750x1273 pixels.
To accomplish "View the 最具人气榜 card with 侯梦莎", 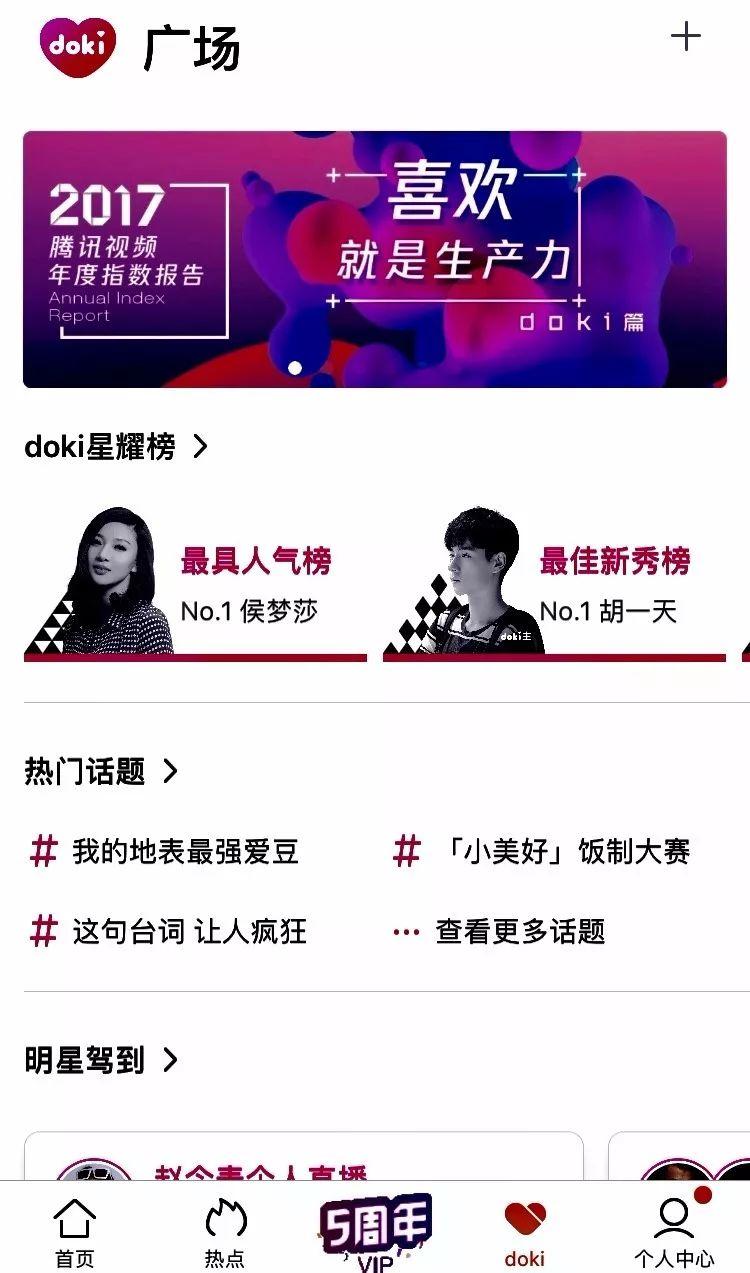I will pyautogui.click(x=195, y=585).
